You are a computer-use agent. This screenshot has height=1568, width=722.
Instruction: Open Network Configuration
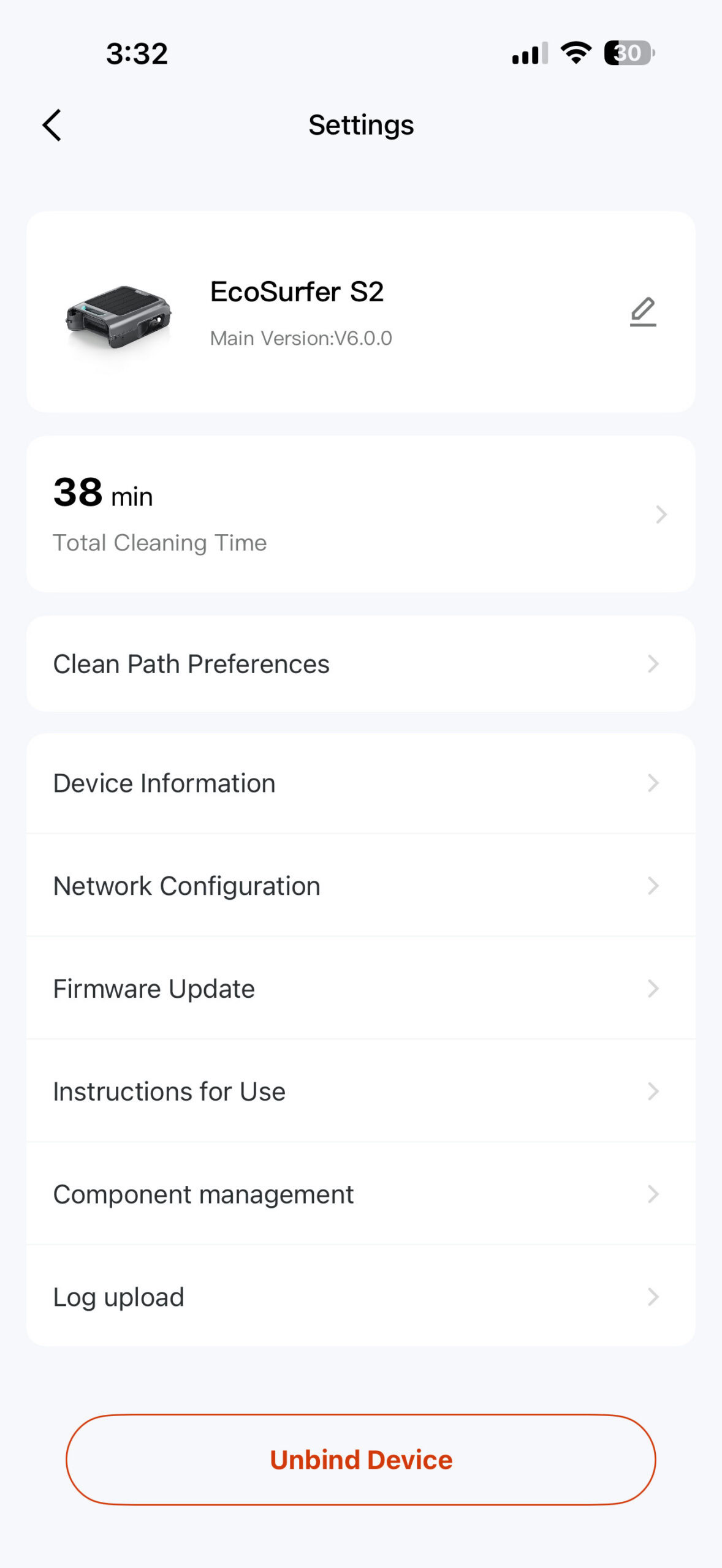[x=360, y=886]
